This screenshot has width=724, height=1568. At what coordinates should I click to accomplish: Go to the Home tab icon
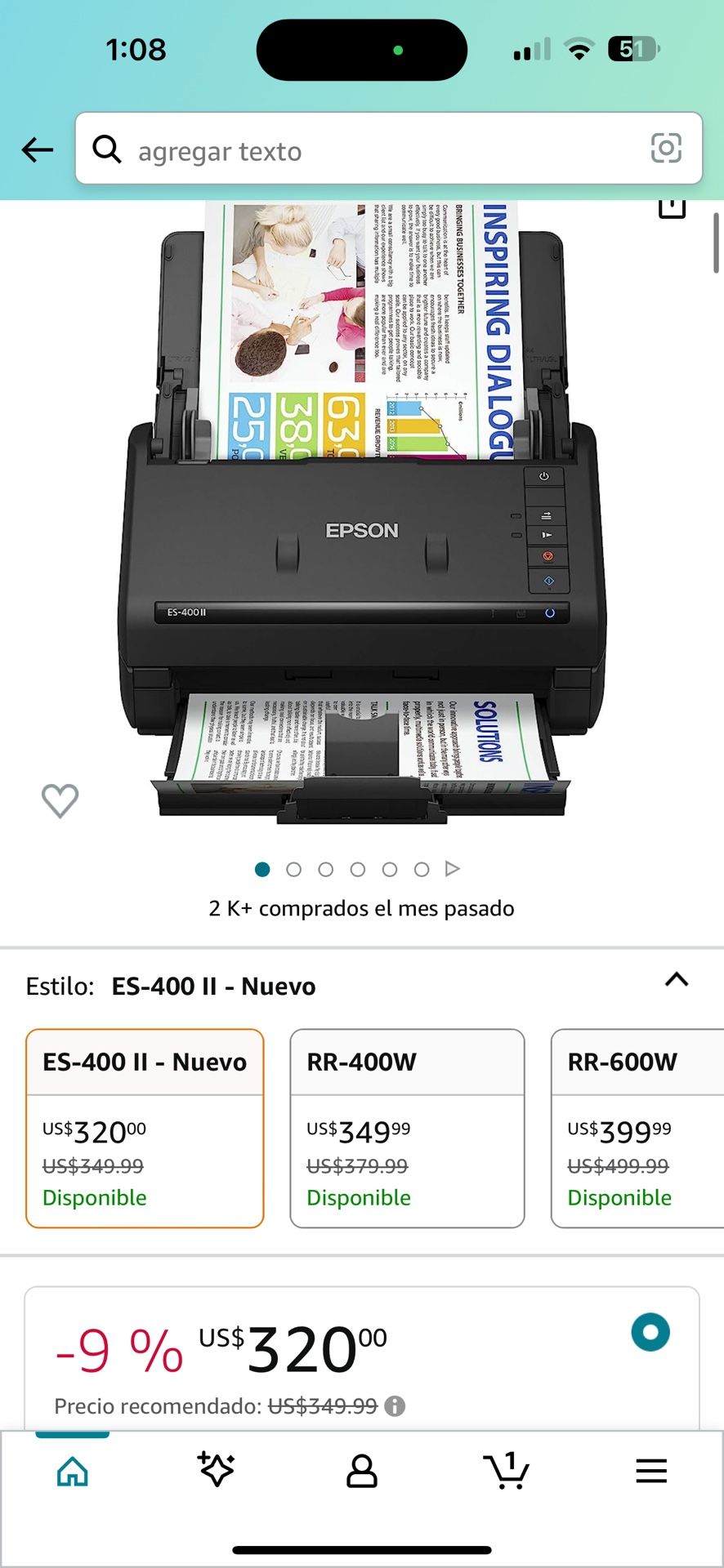(72, 1470)
